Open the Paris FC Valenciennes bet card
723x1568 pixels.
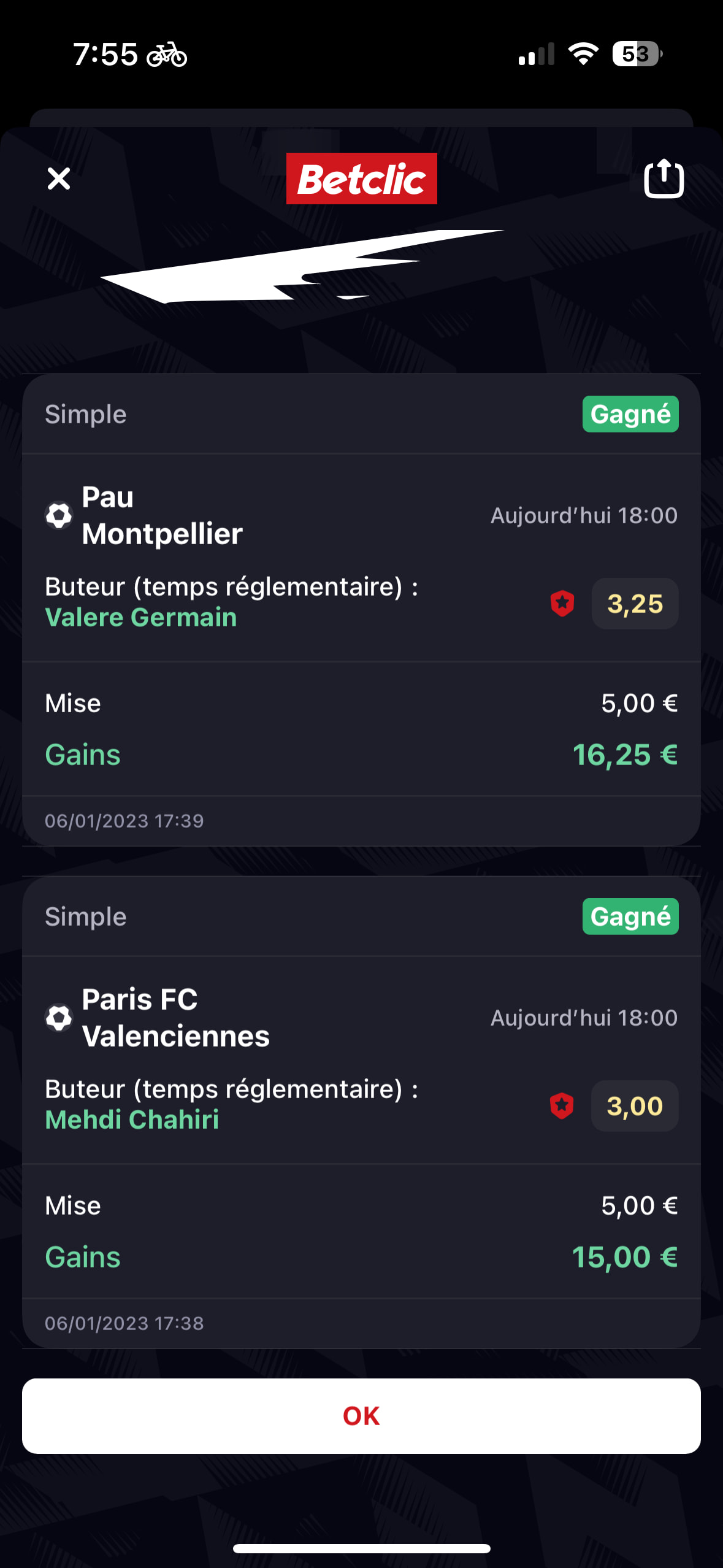[x=361, y=1112]
